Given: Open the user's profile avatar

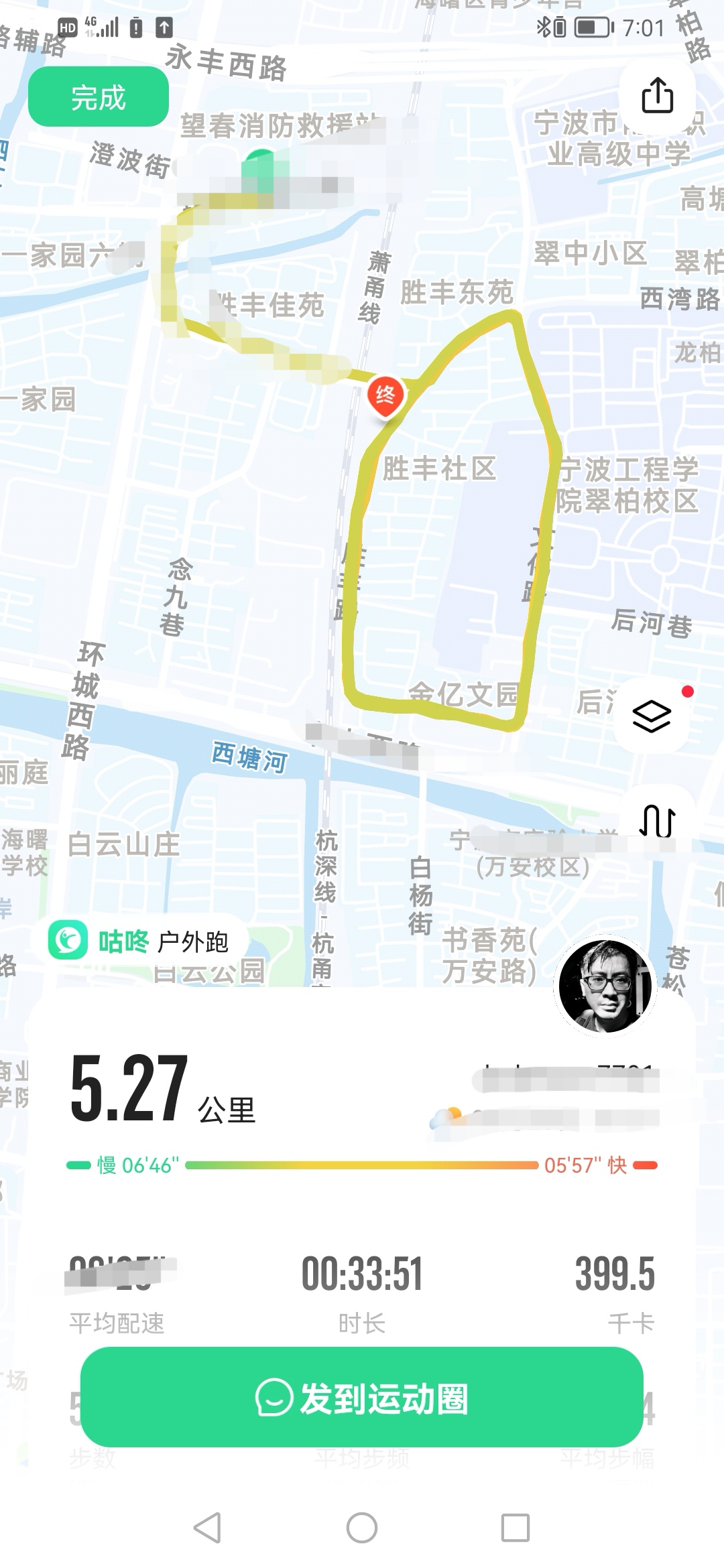Looking at the screenshot, I should [x=605, y=986].
